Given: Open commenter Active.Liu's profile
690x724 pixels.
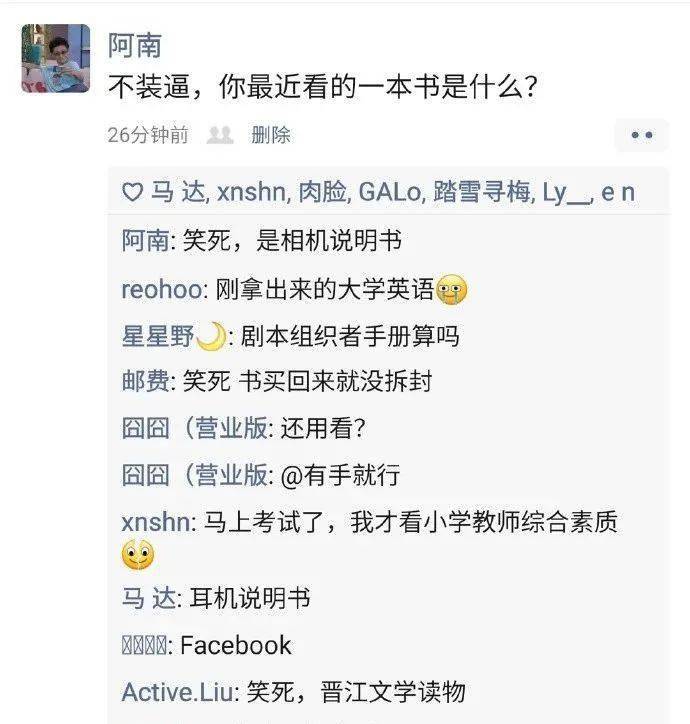Looking at the screenshot, I should coord(176,692).
